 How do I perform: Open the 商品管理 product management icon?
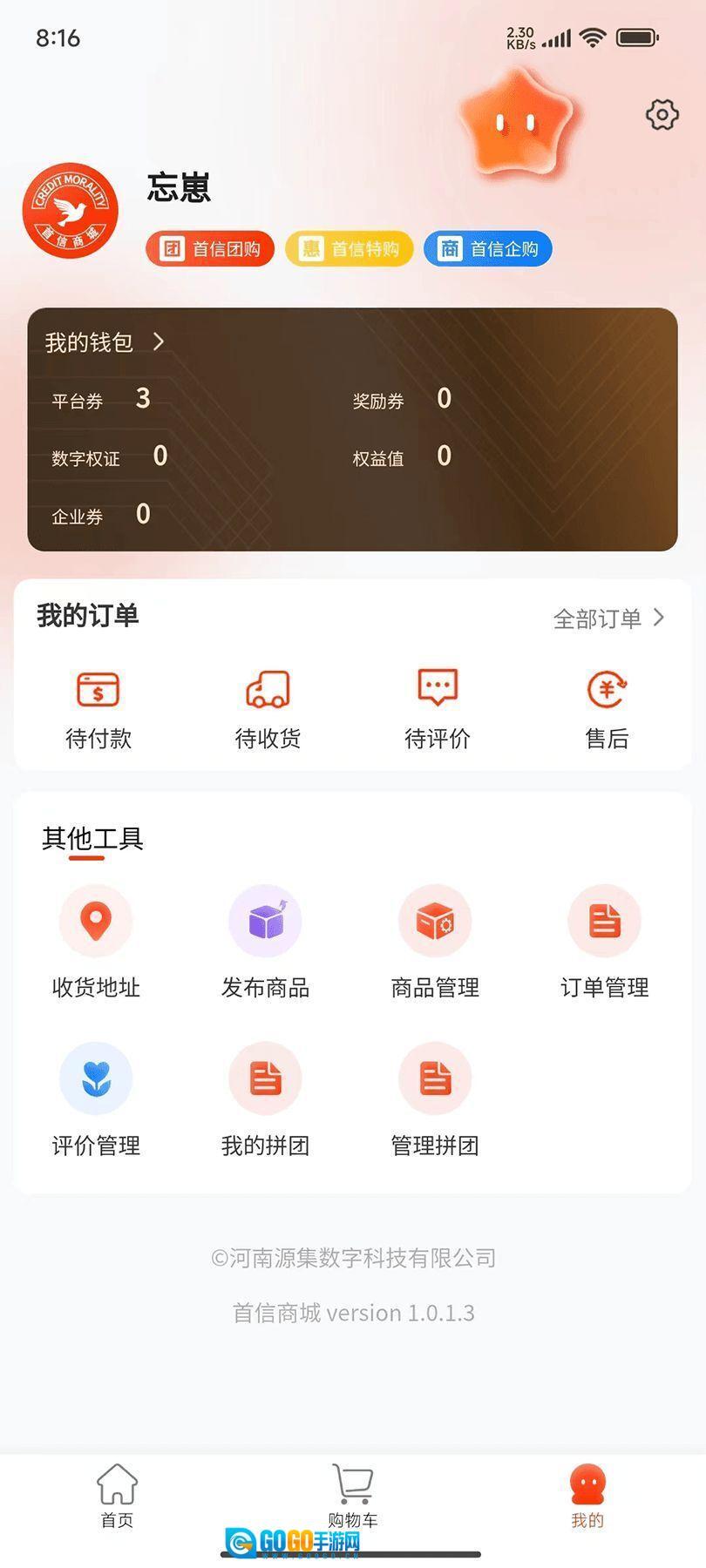pos(436,920)
